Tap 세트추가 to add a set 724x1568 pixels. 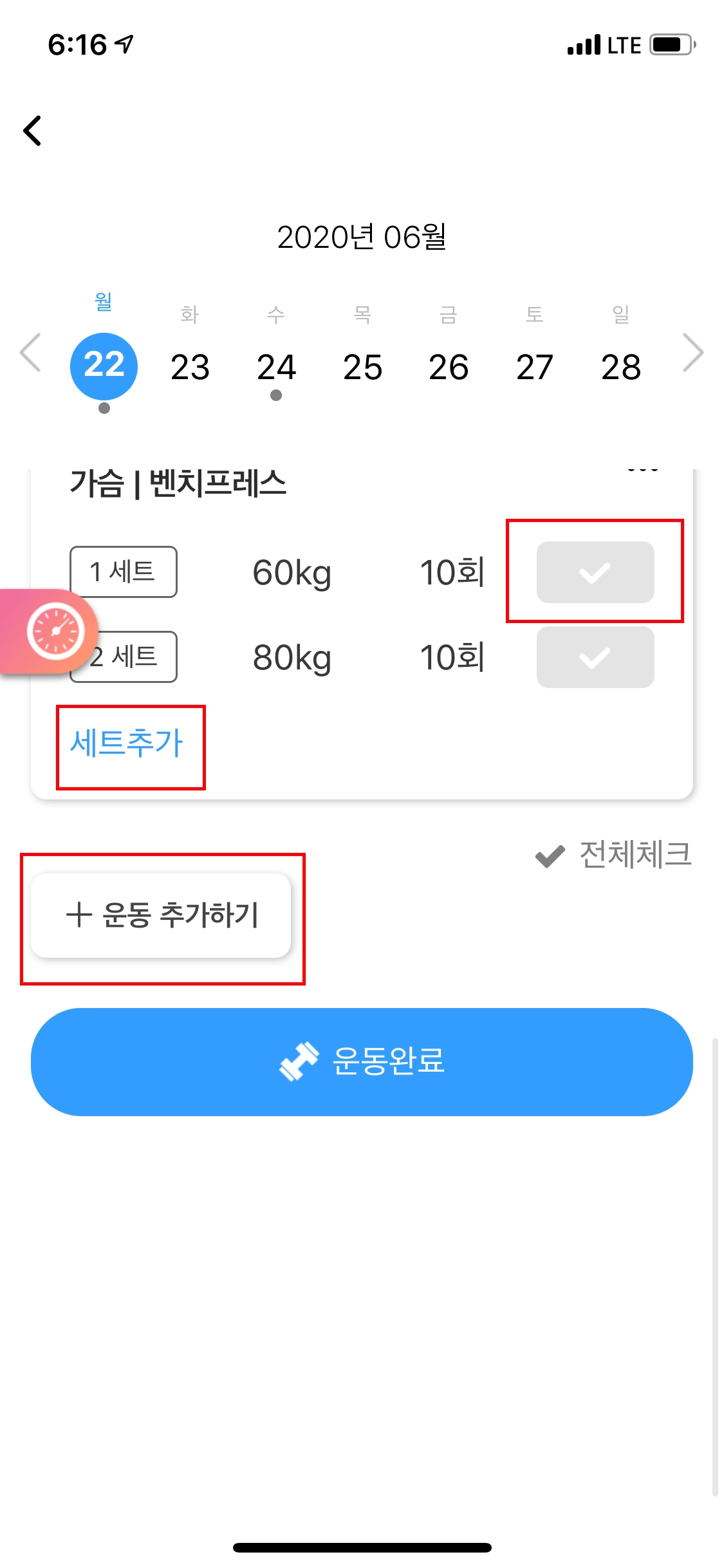click(x=127, y=743)
